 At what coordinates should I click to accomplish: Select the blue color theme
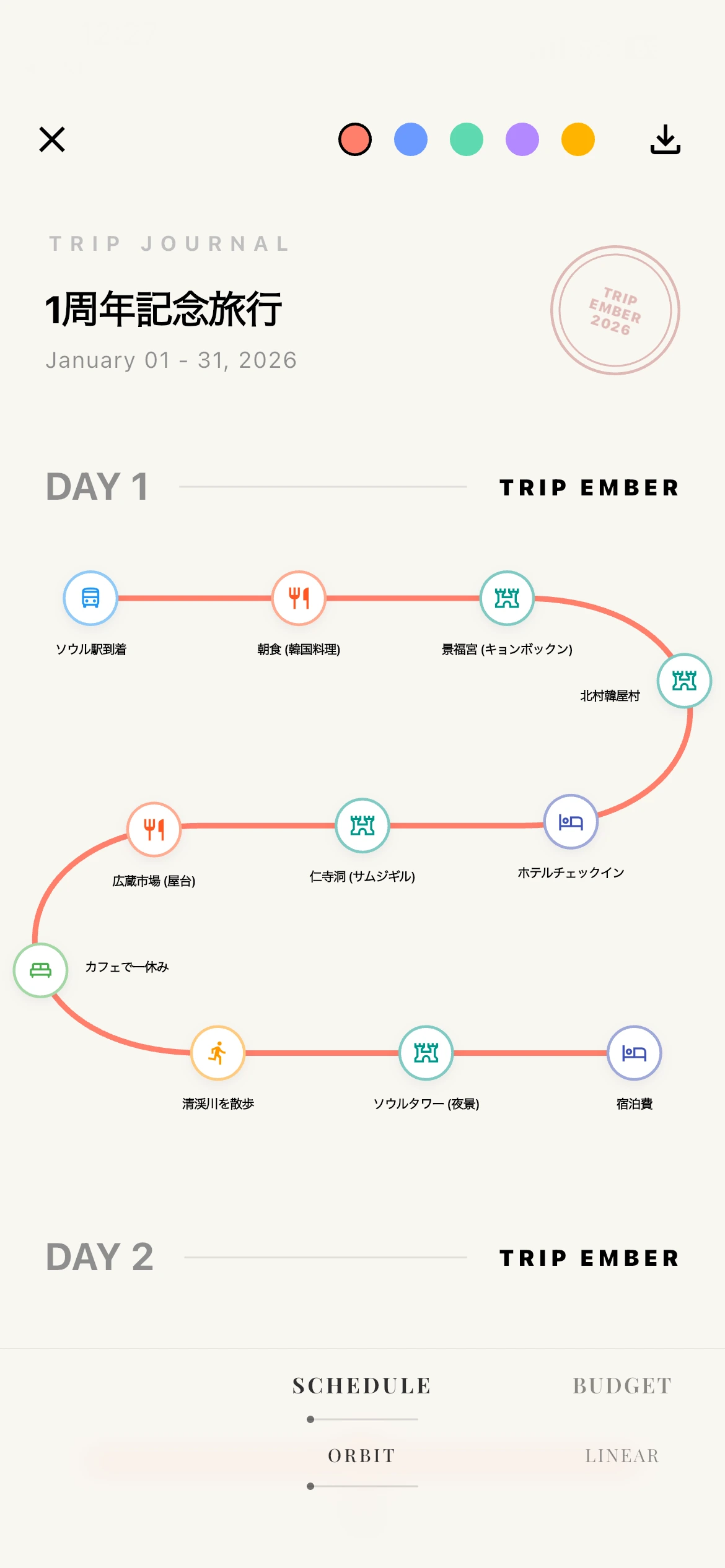pos(411,139)
